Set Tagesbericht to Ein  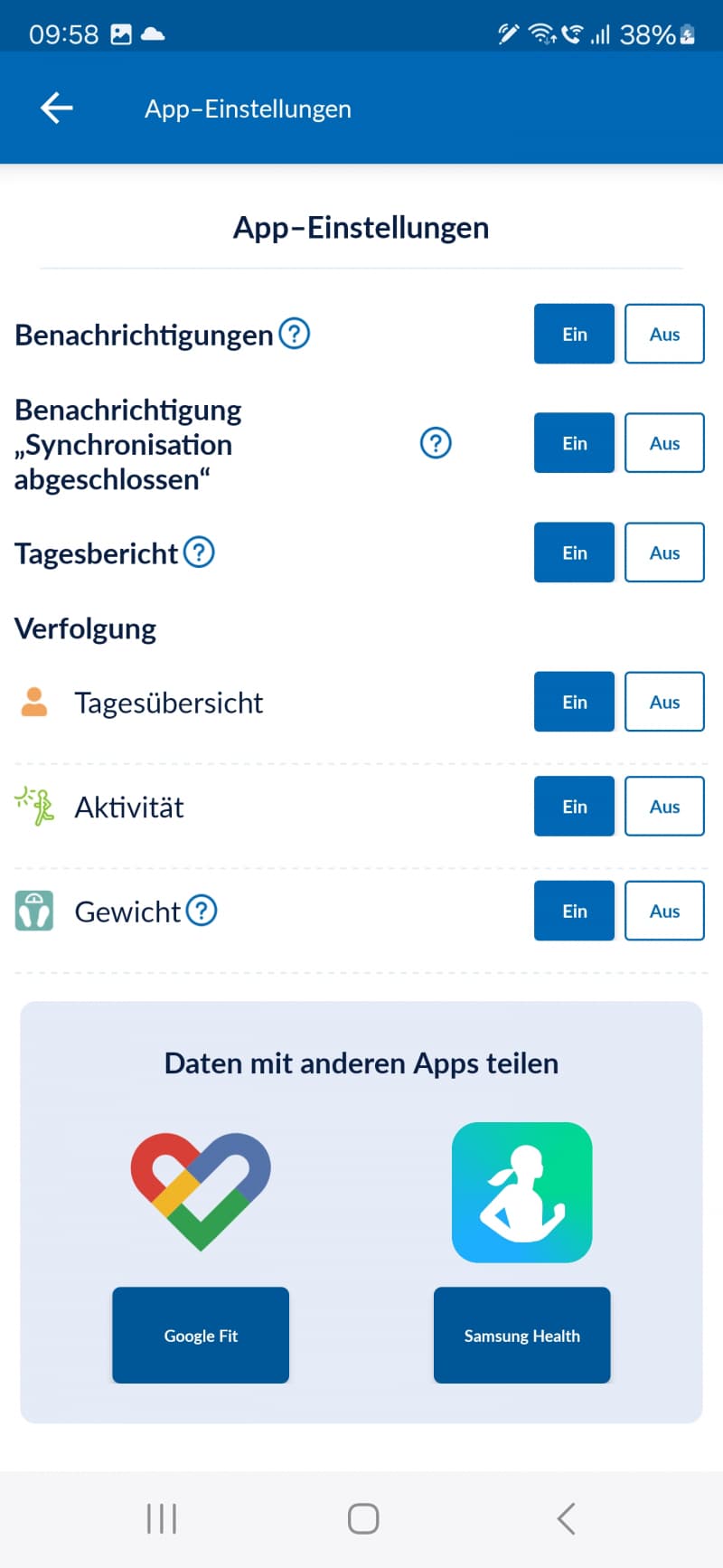574,552
